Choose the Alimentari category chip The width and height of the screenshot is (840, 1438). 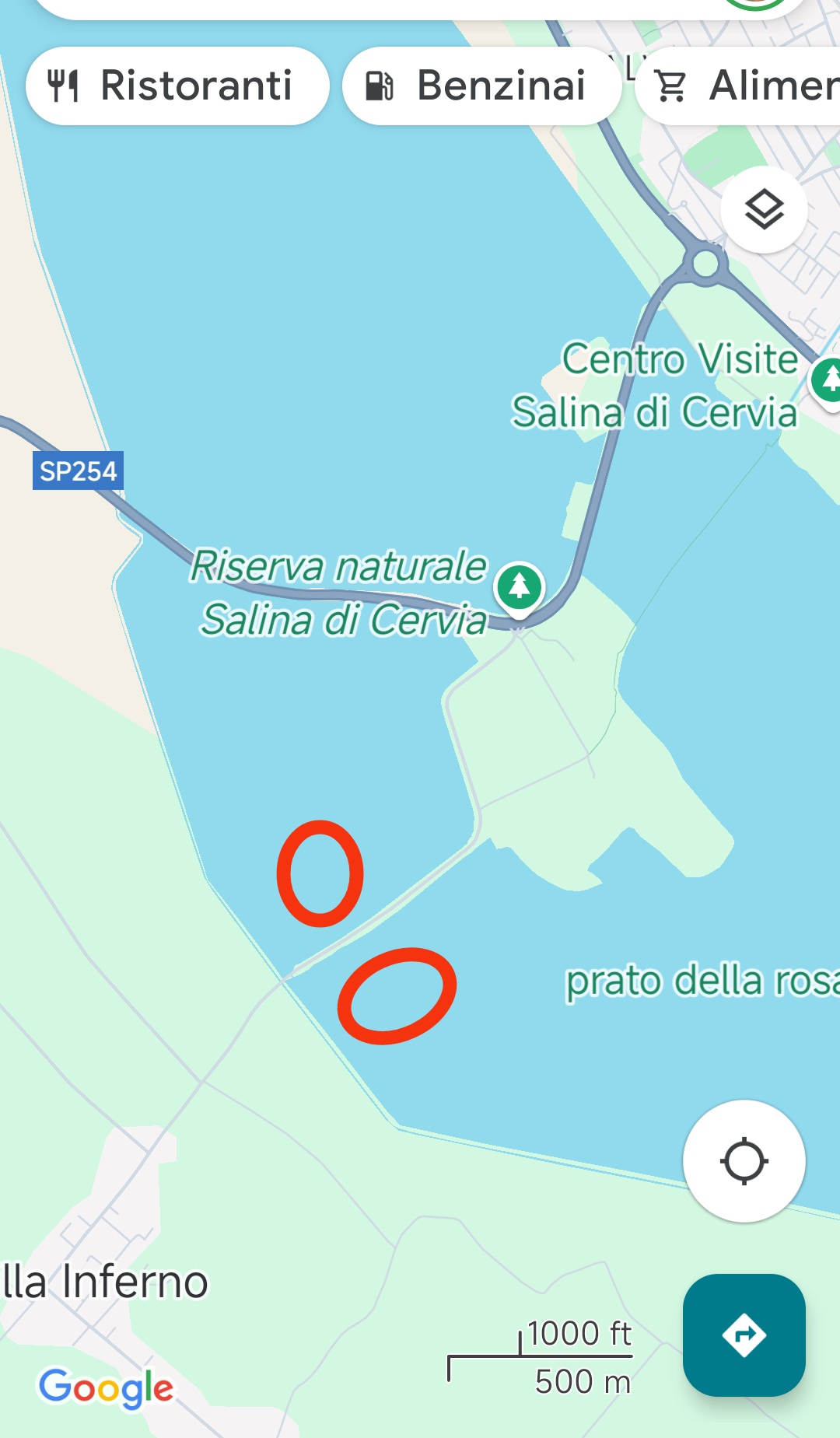click(x=737, y=86)
